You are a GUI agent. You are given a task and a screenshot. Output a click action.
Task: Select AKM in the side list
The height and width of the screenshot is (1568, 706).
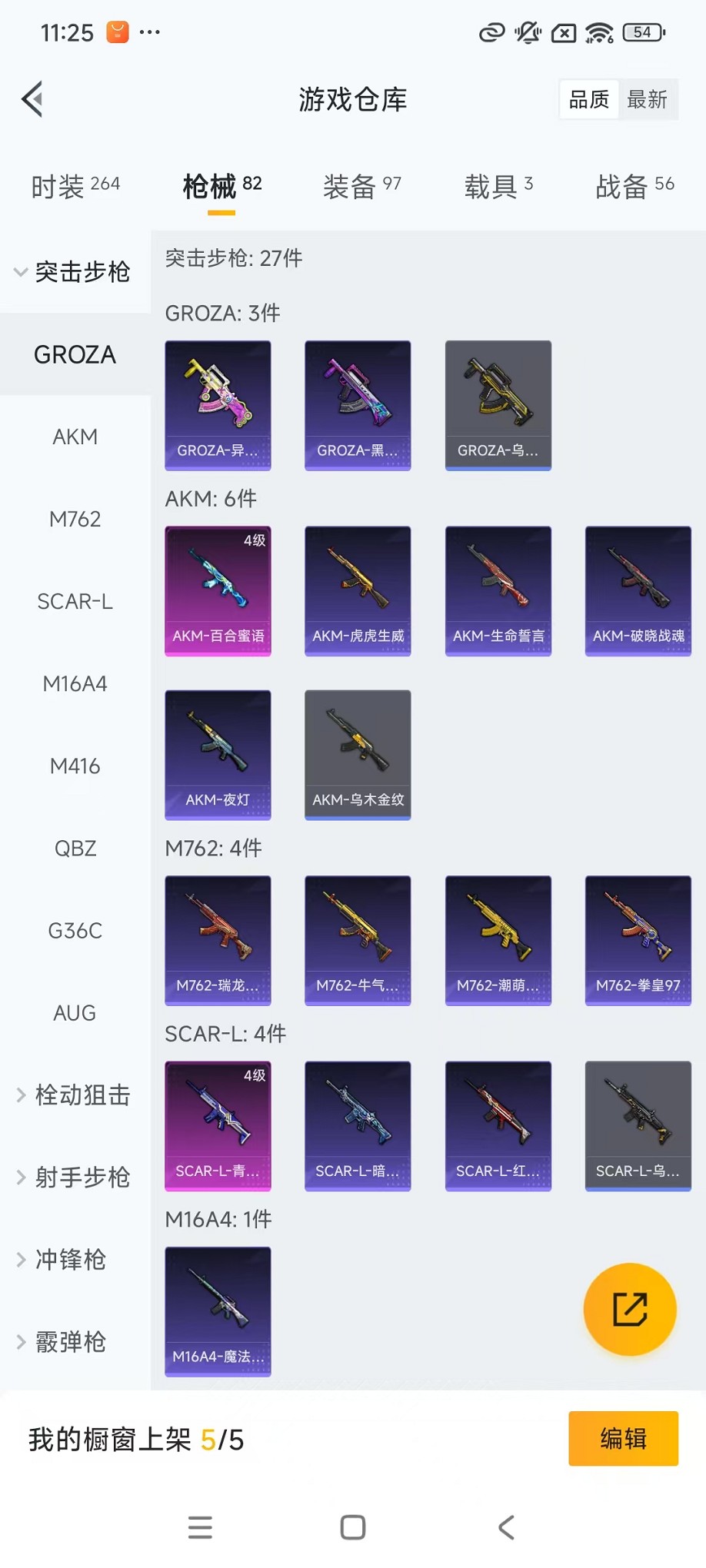(75, 437)
